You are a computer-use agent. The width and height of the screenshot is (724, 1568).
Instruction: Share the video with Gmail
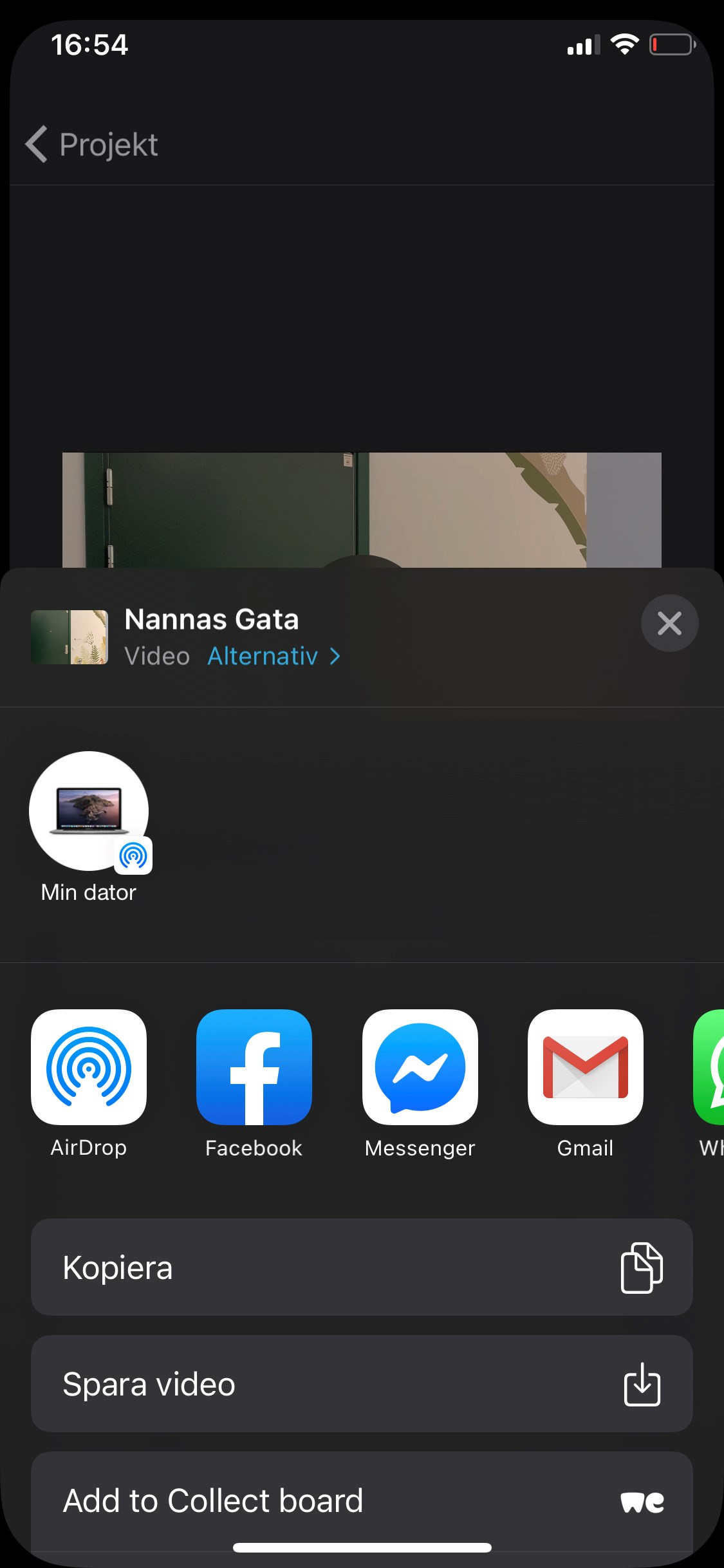pos(585,1067)
